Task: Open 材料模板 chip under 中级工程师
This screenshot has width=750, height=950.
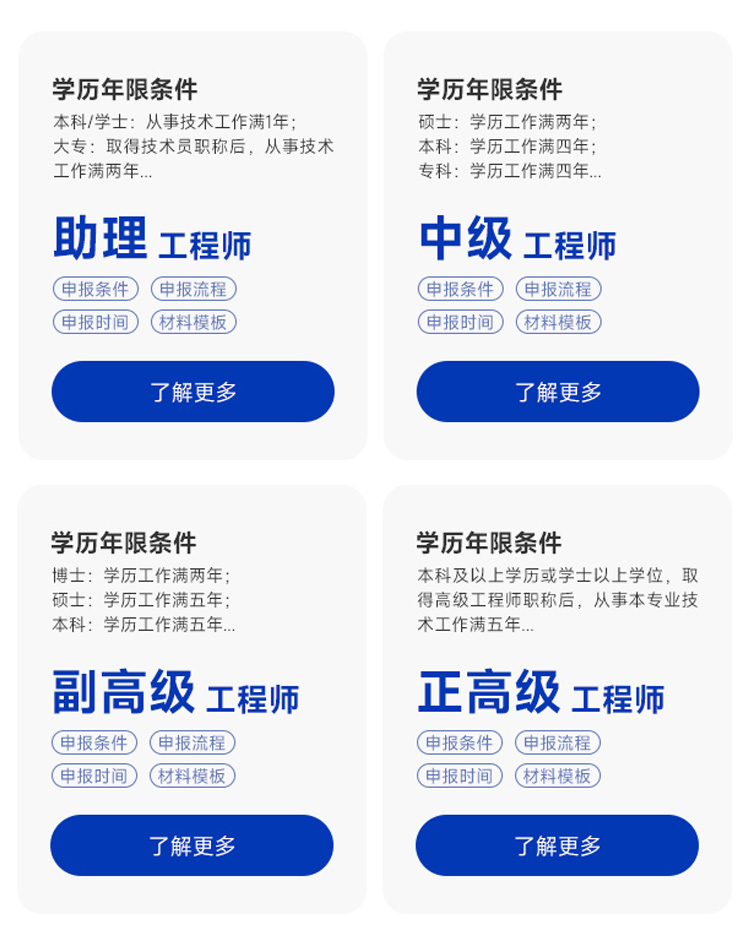Action: pyautogui.click(x=558, y=322)
